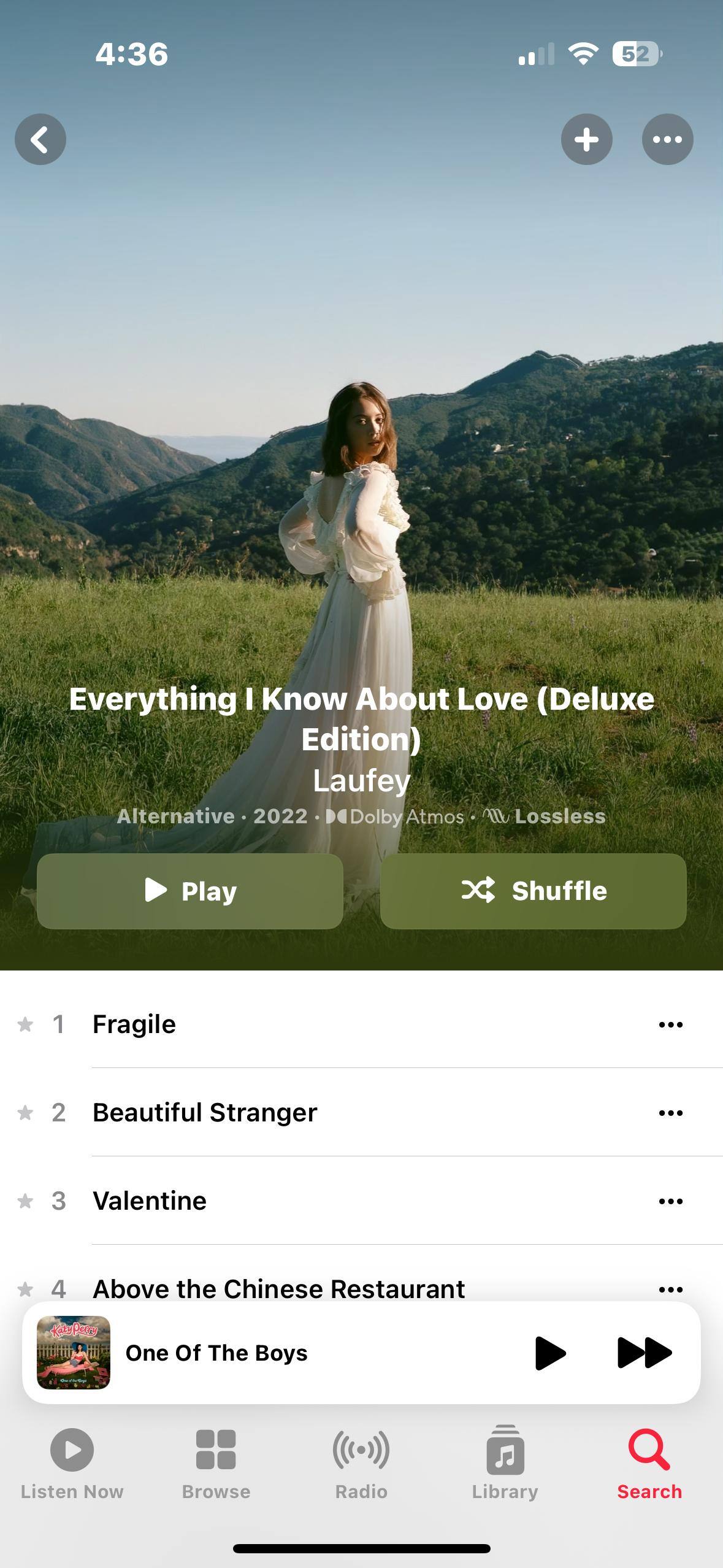The height and width of the screenshot is (1568, 723).
Task: Open more options for Fragile
Action: click(x=670, y=1024)
